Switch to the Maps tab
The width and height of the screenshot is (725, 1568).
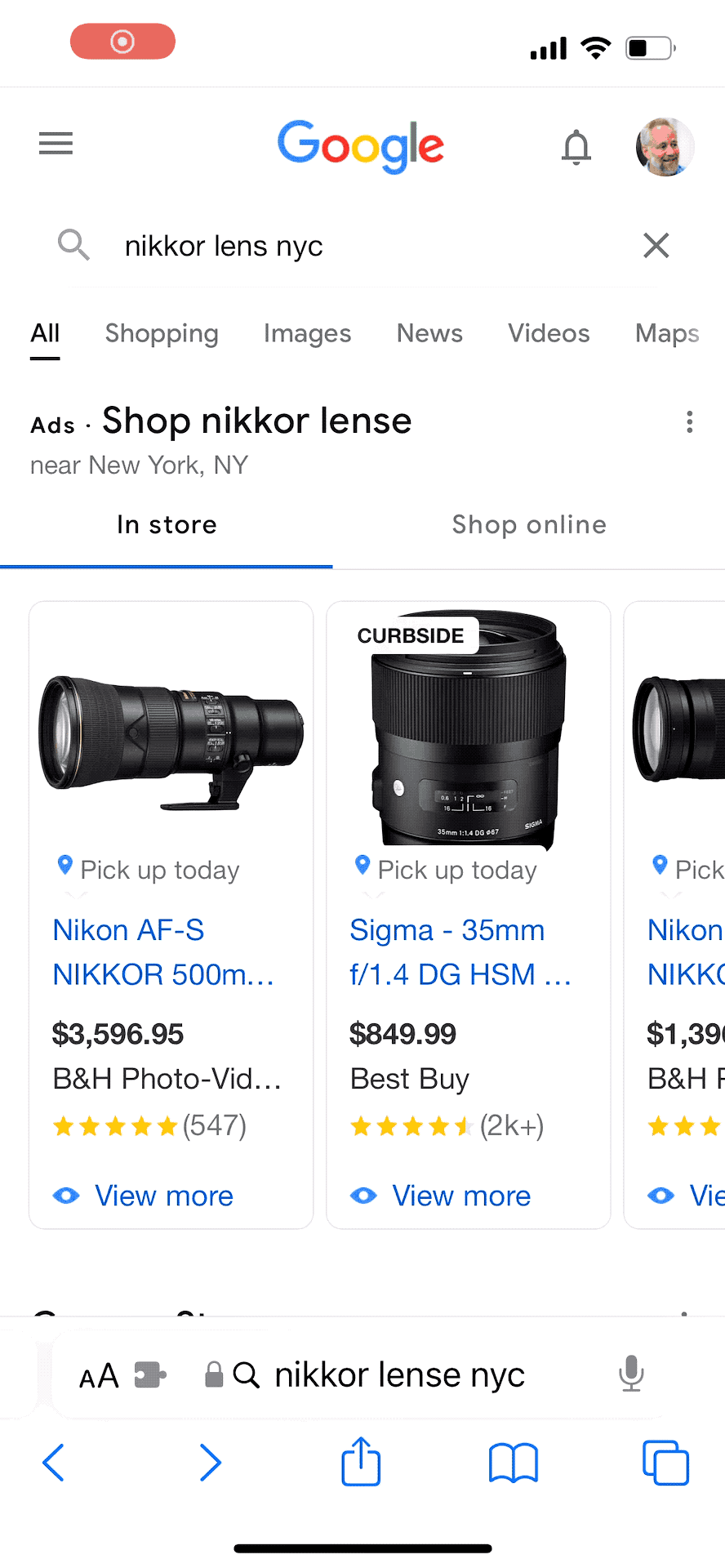[667, 333]
